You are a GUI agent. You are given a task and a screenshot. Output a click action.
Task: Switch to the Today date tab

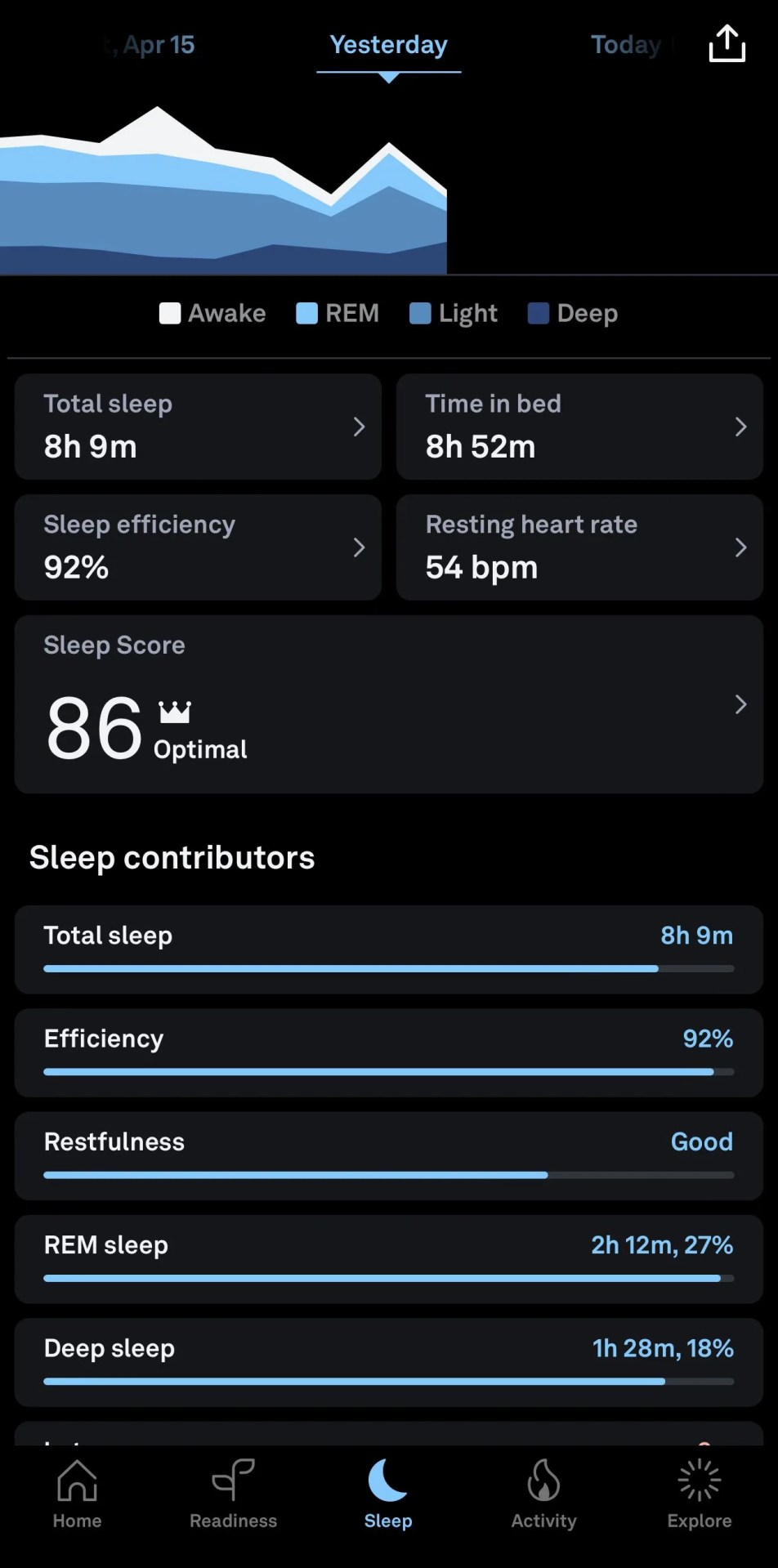coord(626,45)
